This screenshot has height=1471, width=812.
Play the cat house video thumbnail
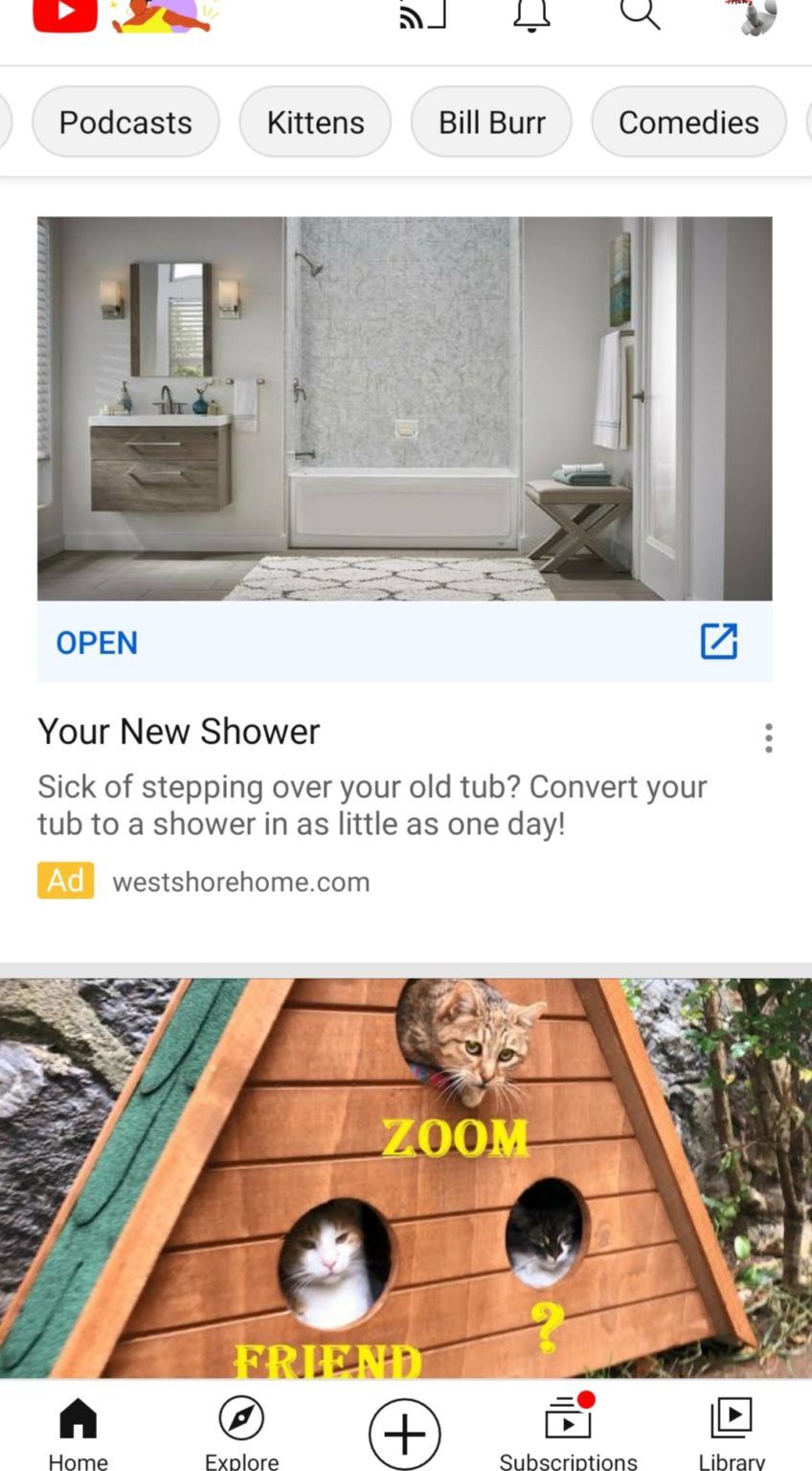406,1178
